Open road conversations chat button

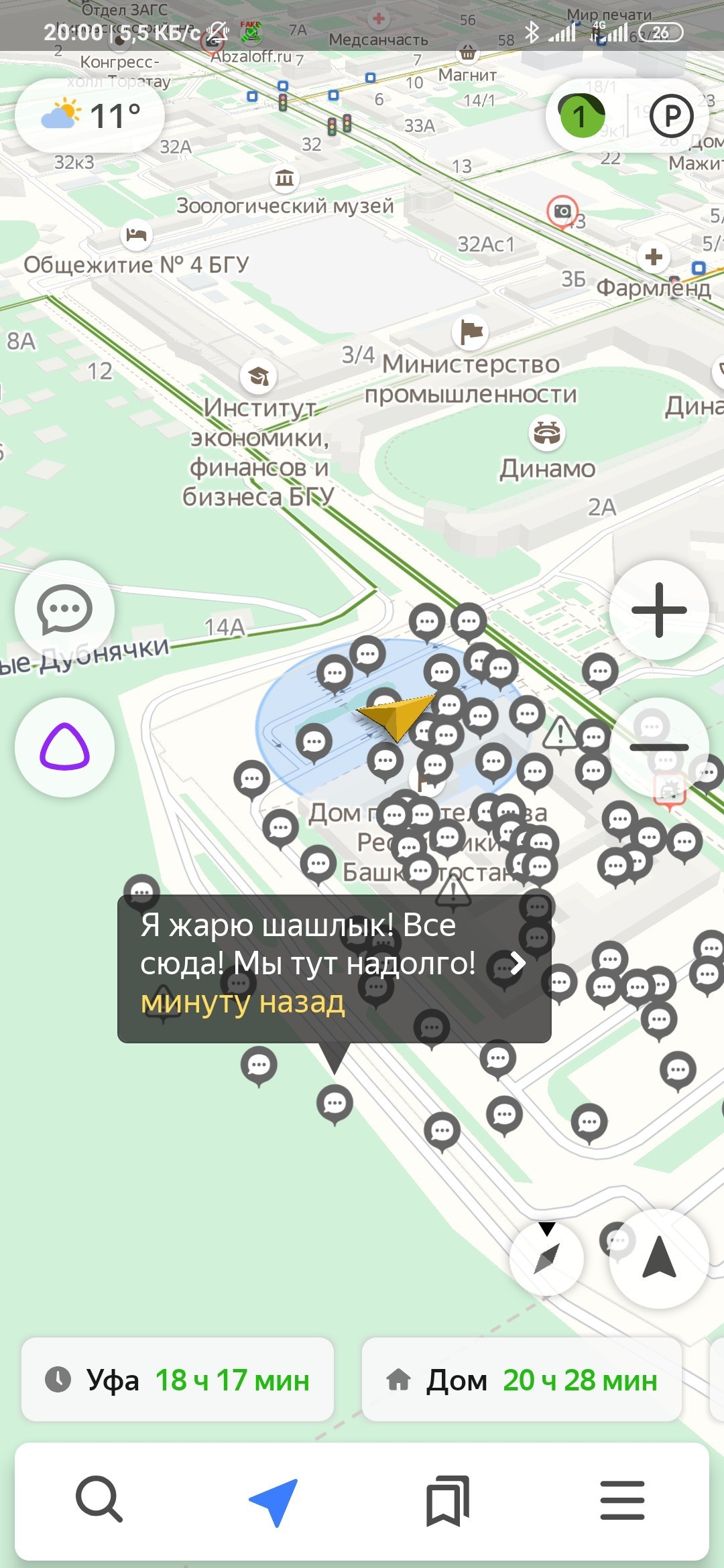click(64, 610)
